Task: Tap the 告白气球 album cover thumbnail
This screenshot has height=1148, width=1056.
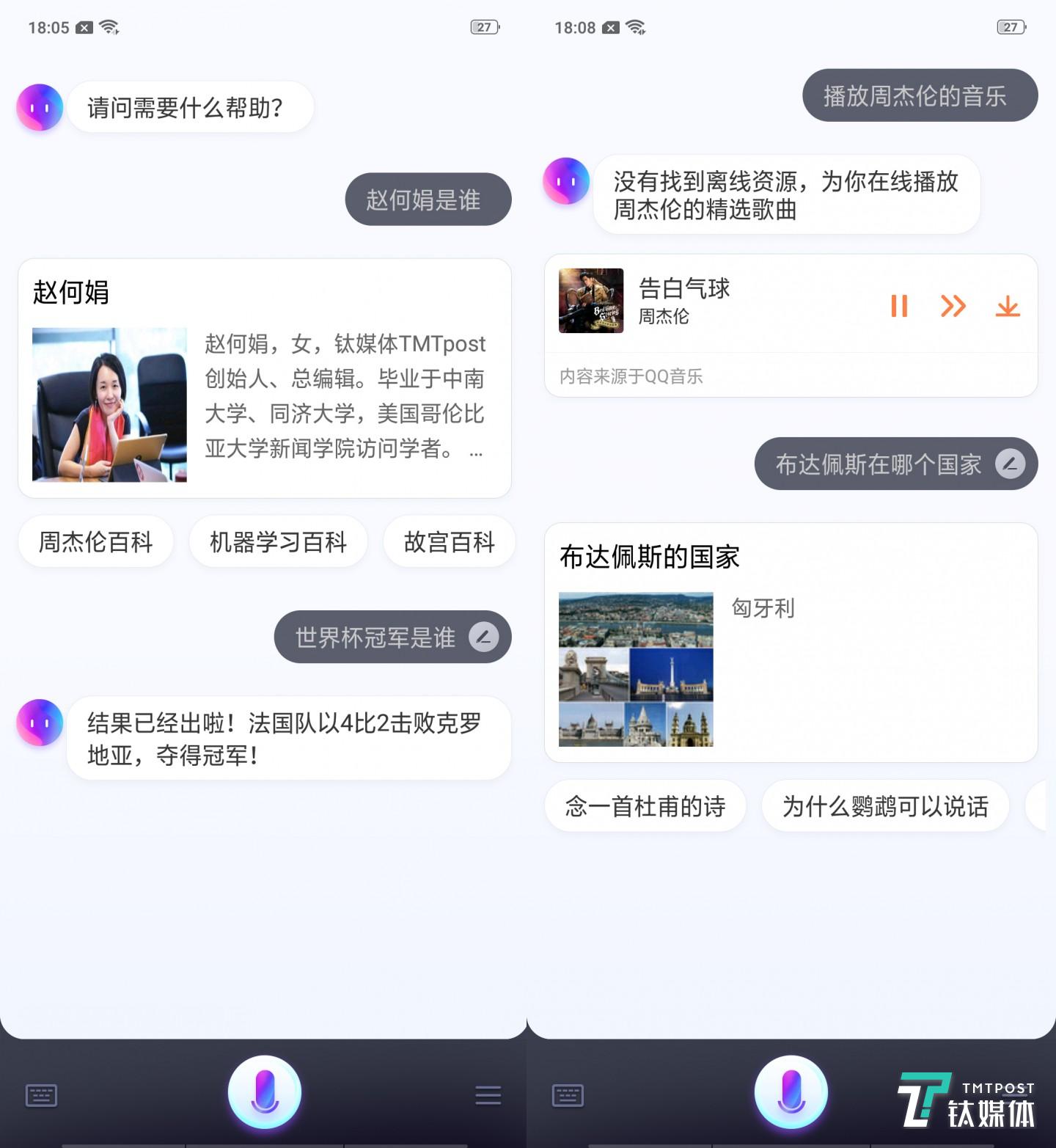Action: pos(590,301)
